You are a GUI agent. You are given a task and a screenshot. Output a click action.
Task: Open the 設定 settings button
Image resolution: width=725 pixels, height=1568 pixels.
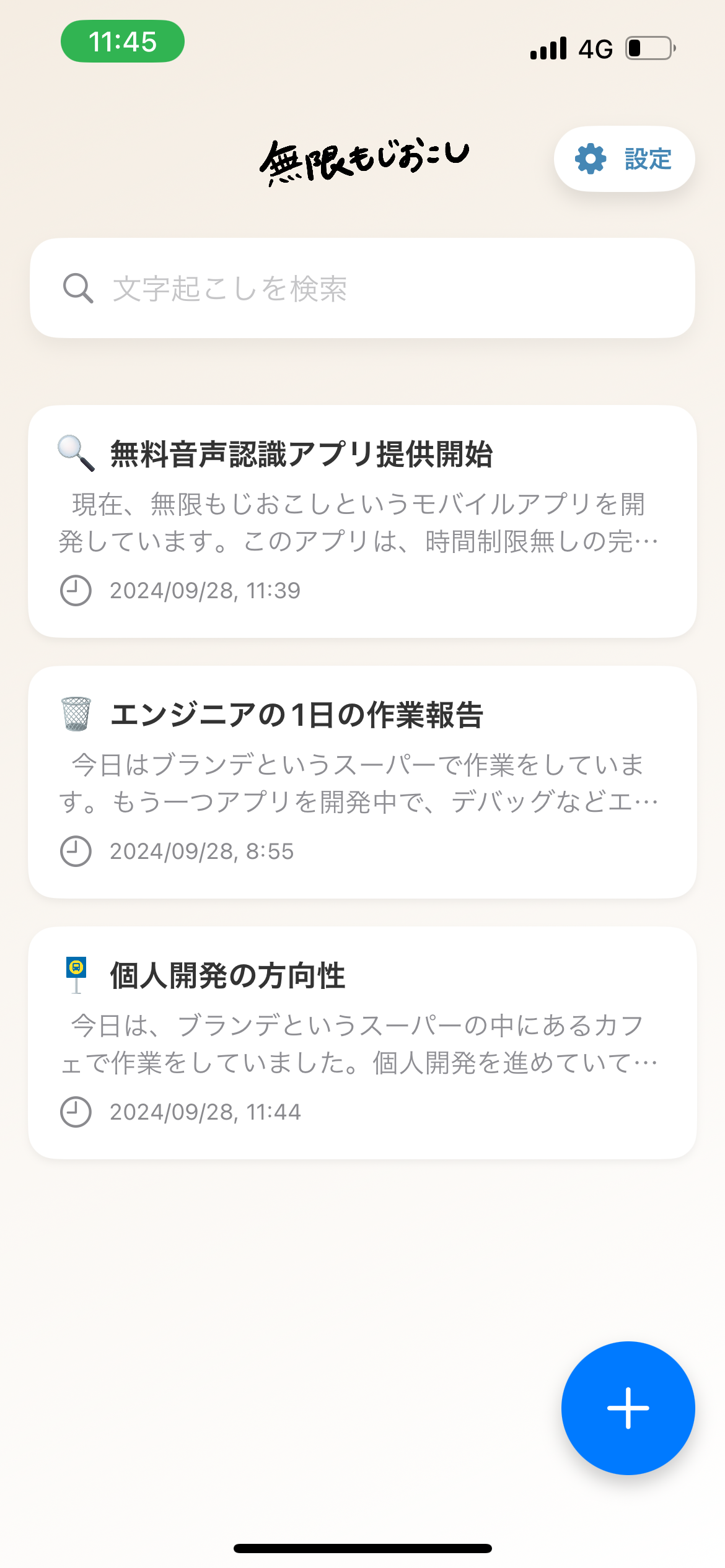646,159
